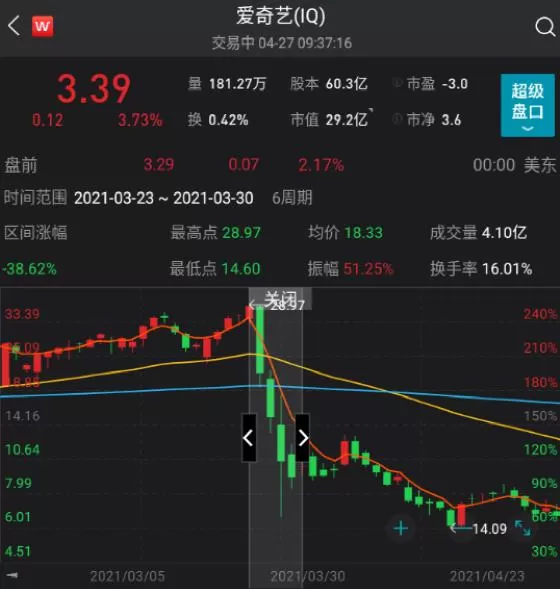Go back using the top-left arrow

click(x=14, y=26)
